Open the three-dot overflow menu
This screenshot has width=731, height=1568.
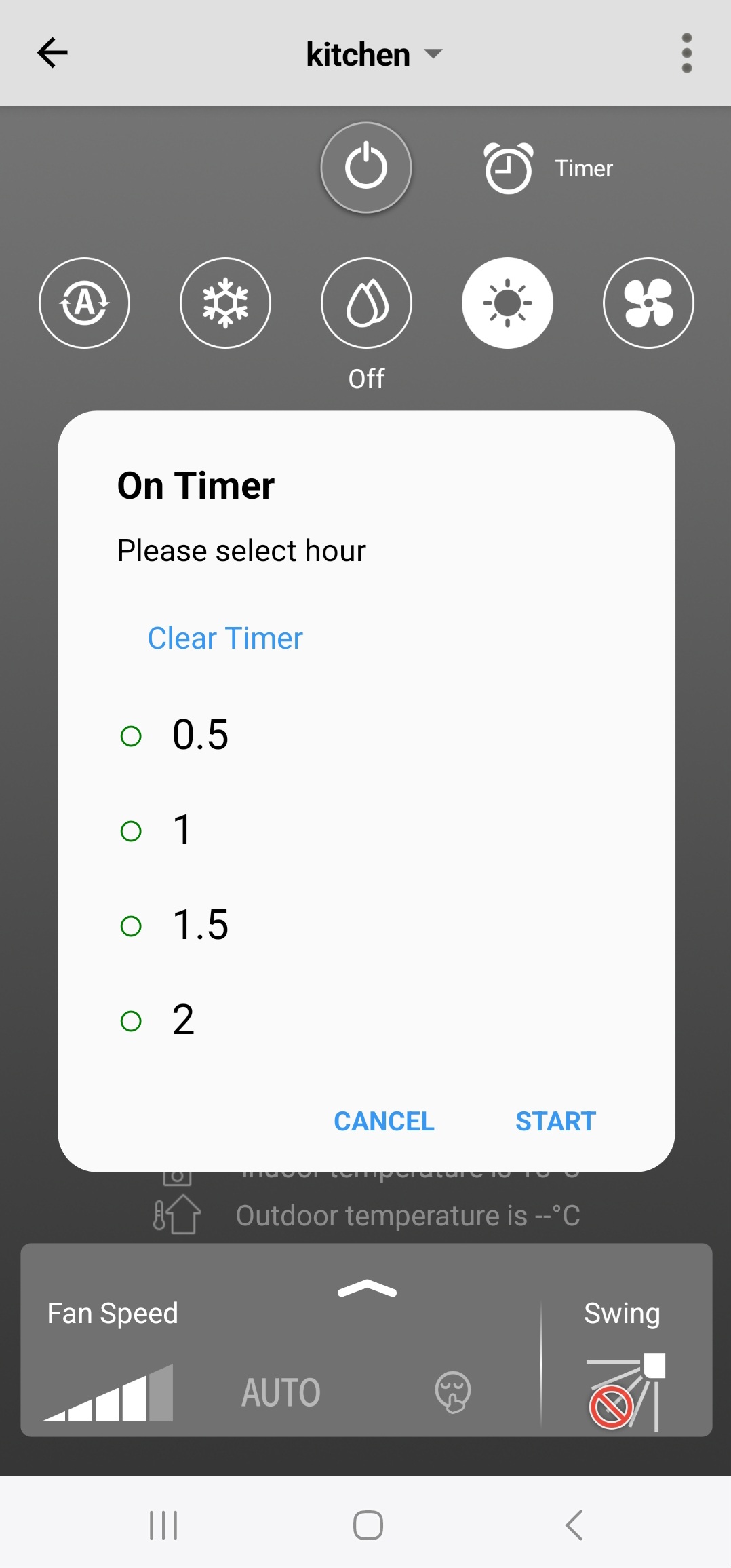pyautogui.click(x=686, y=53)
